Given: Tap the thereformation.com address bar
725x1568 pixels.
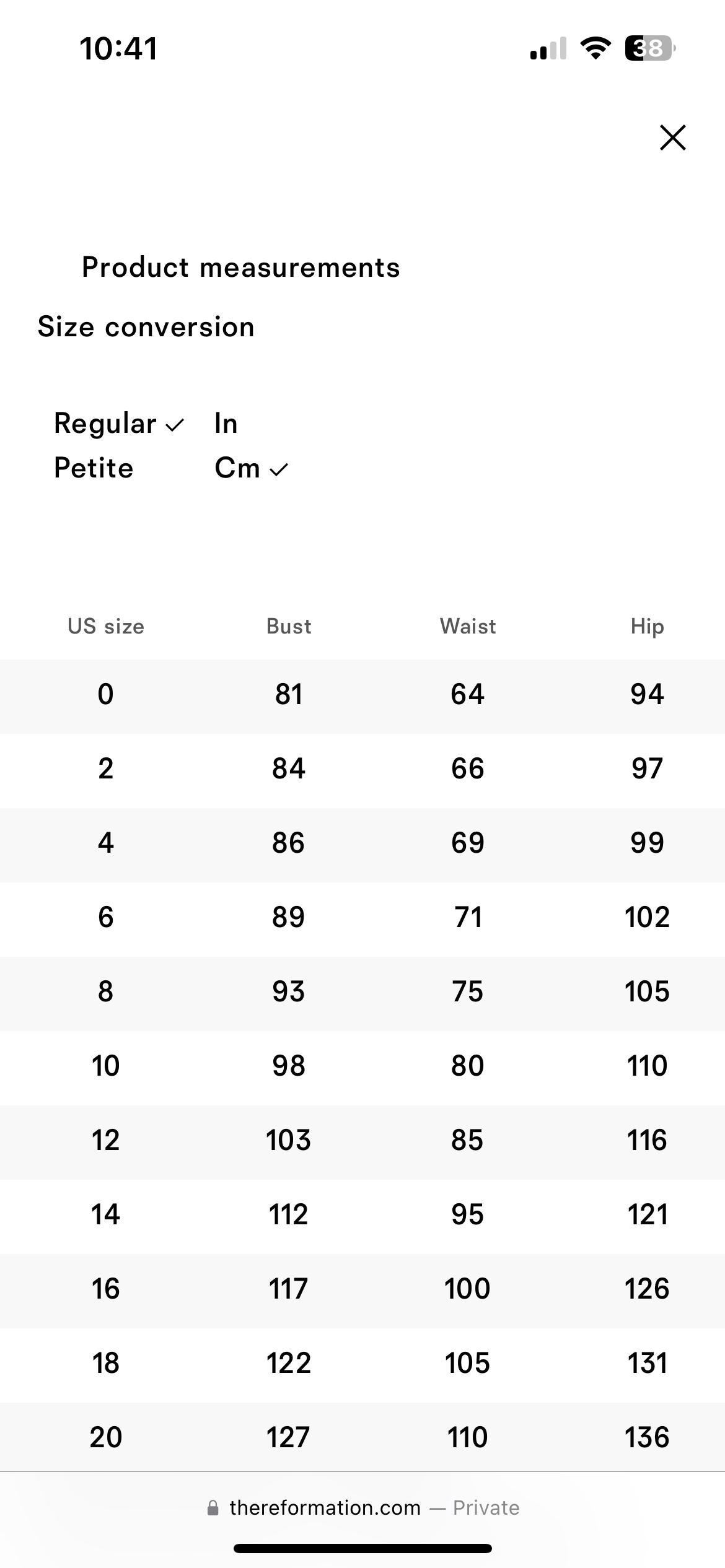Looking at the screenshot, I should tap(362, 1507).
